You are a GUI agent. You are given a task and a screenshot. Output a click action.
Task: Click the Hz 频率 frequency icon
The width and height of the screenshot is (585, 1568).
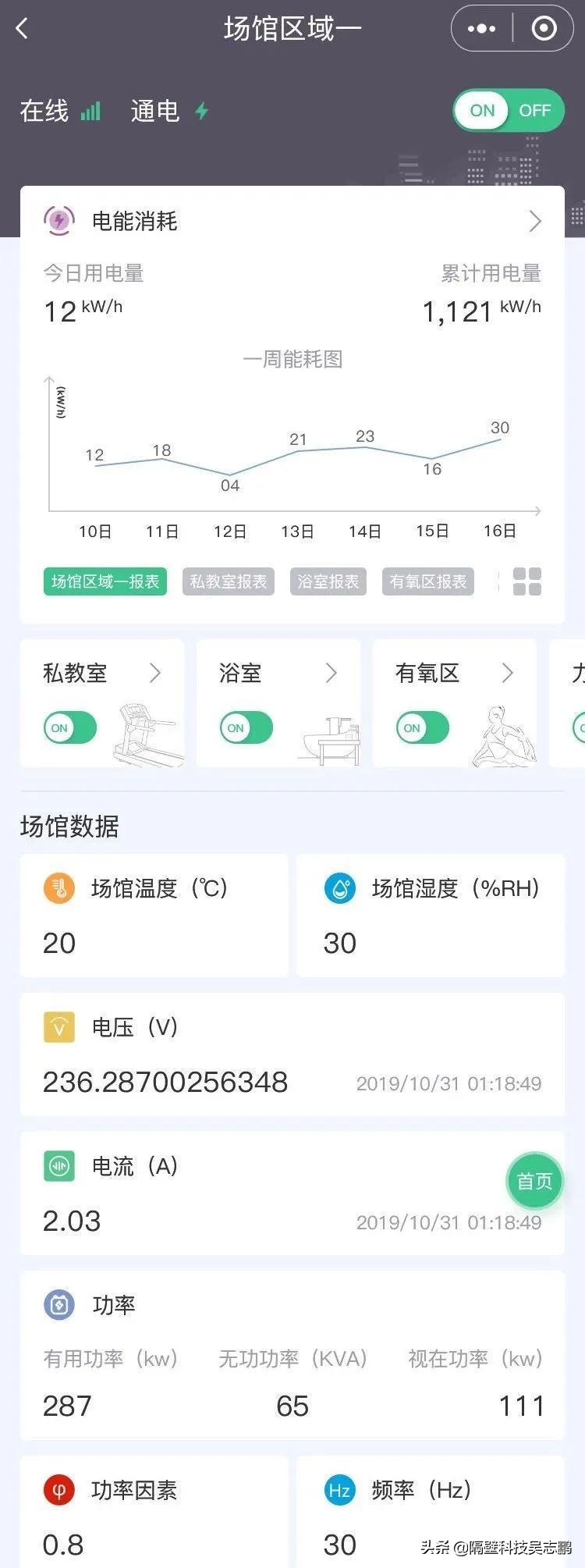tap(339, 1489)
